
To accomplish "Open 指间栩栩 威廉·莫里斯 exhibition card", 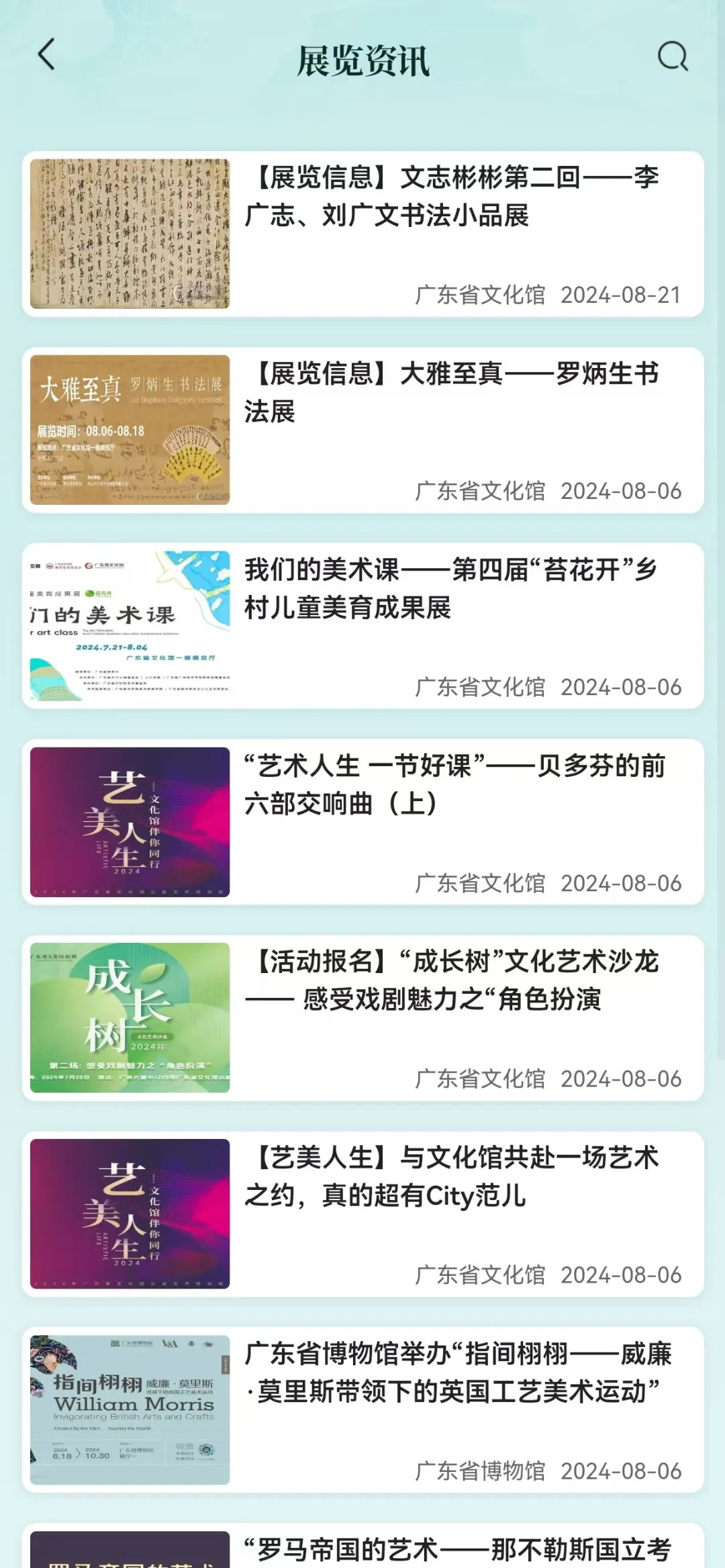I will tap(362, 1410).
